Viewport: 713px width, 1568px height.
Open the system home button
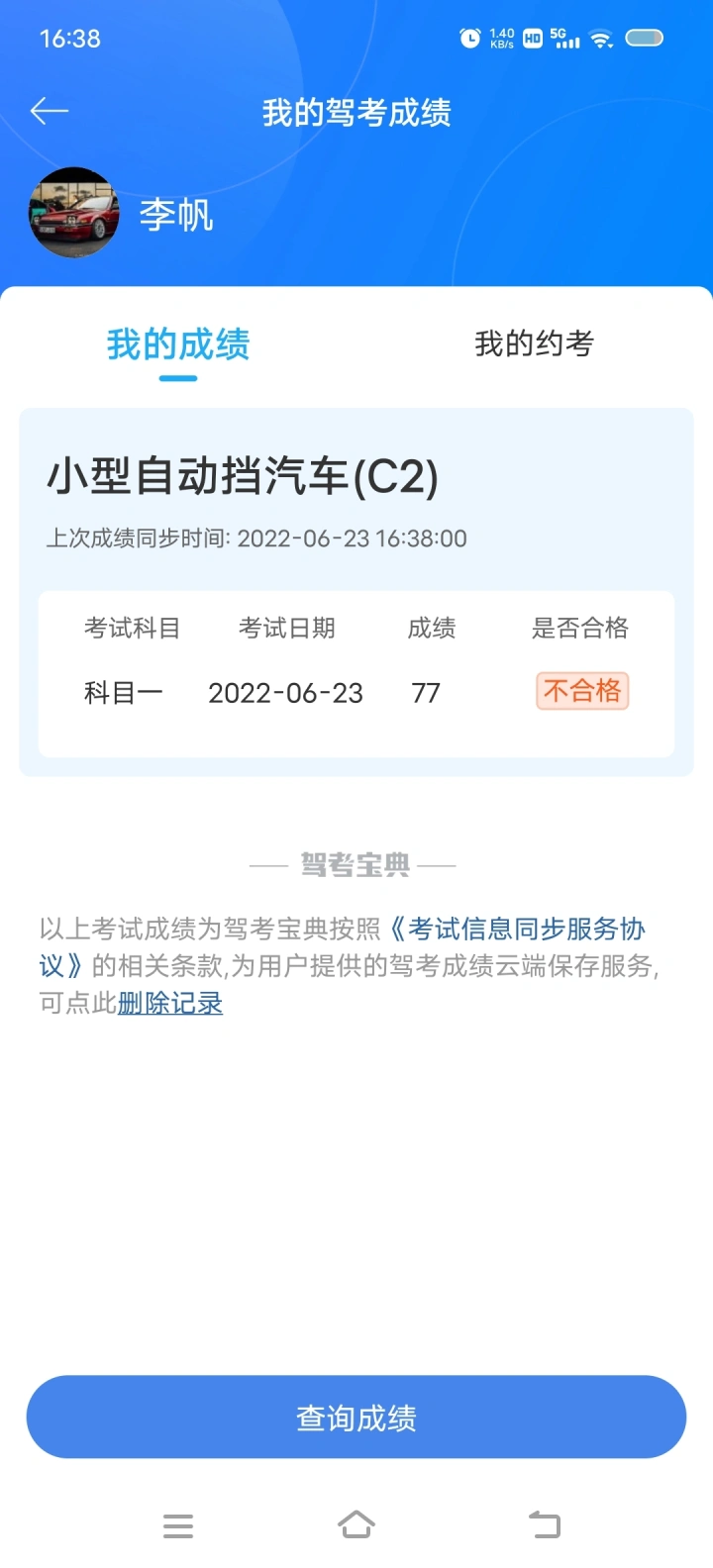pyautogui.click(x=356, y=1524)
